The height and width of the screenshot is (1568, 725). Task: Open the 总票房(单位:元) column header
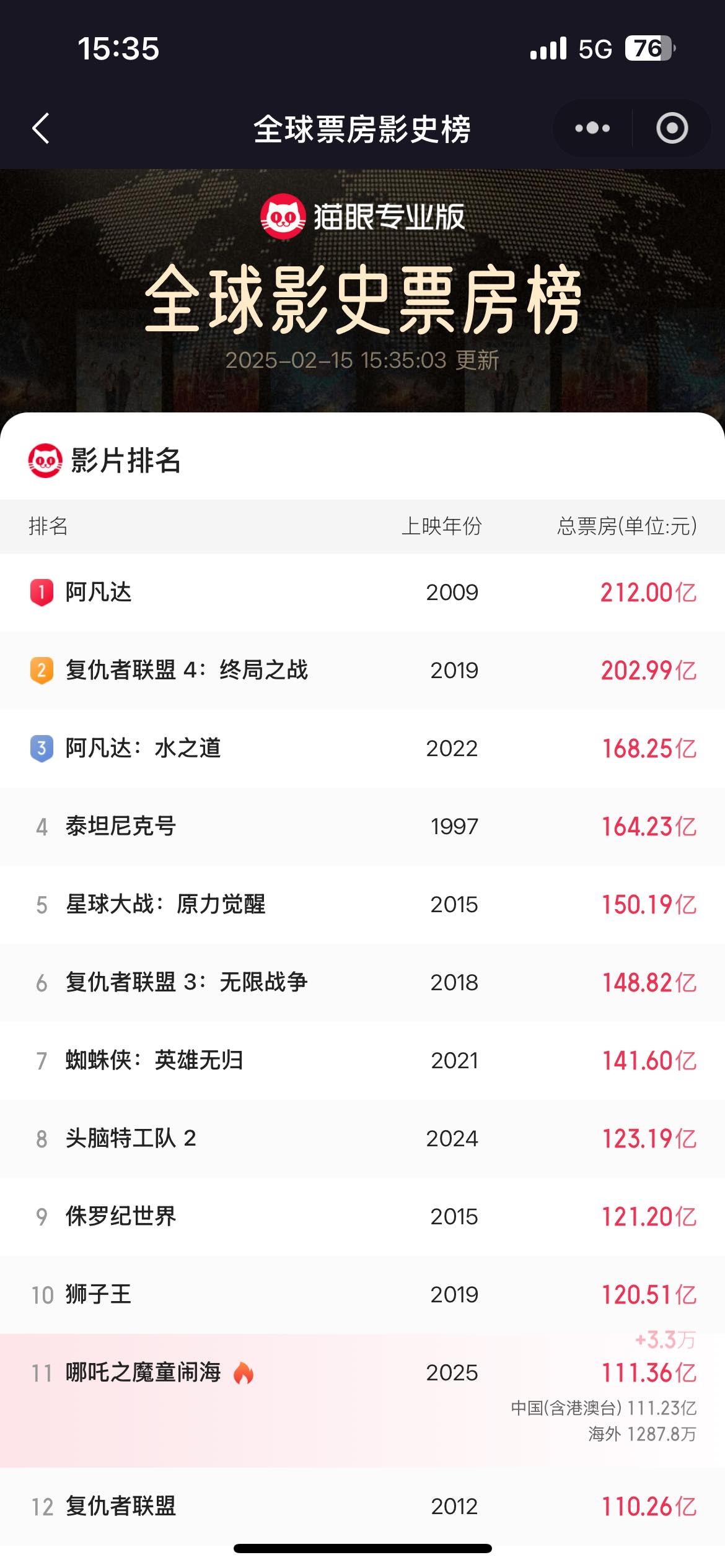click(x=626, y=528)
